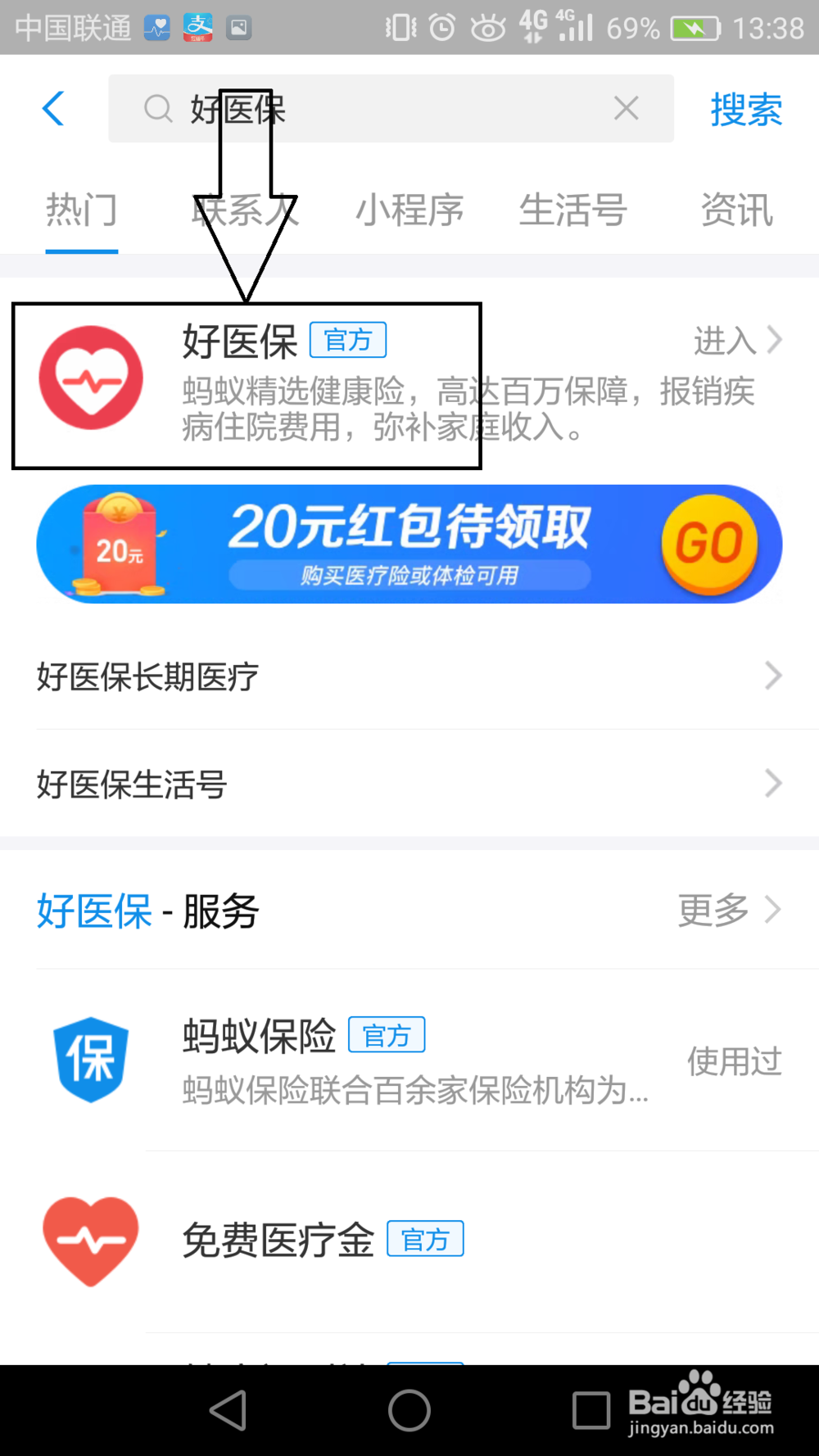Switch to the 生活号 tab

[x=572, y=210]
